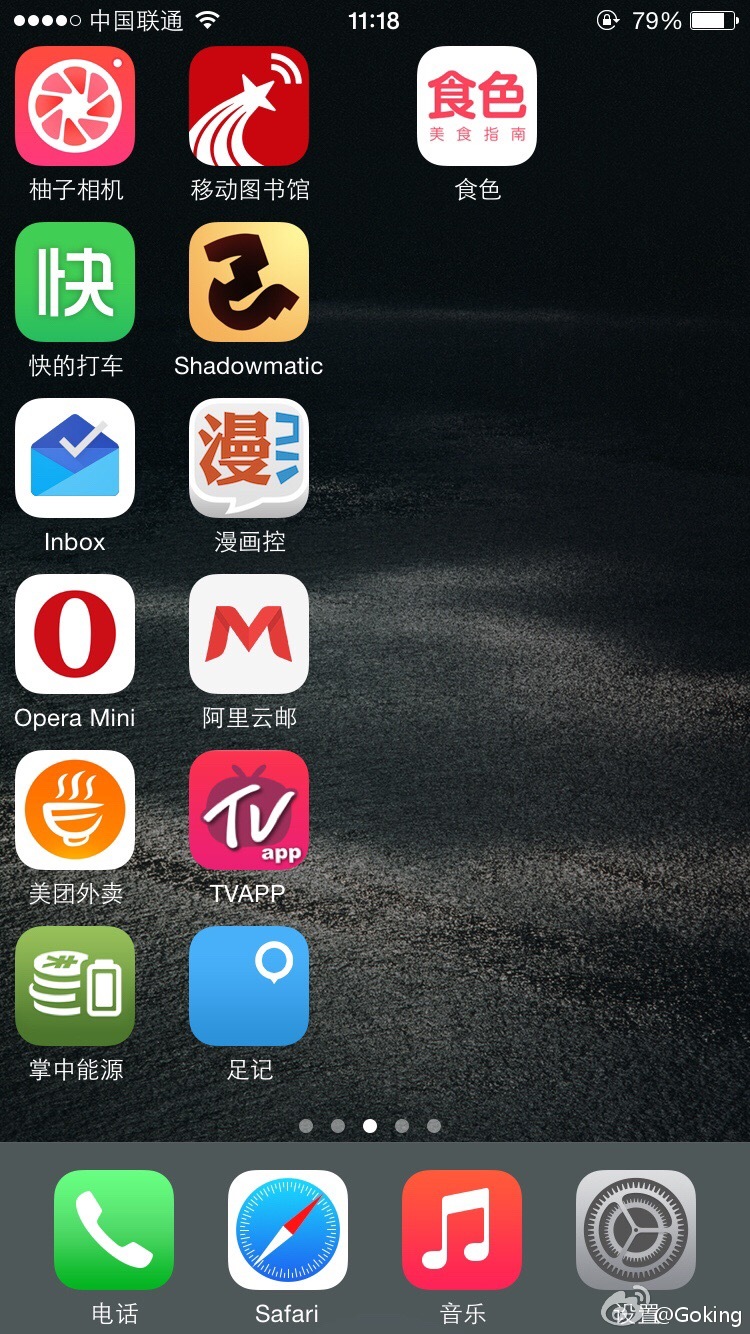This screenshot has height=1334, width=750.
Task: Open the 掌中能源 app
Action: 75,986
